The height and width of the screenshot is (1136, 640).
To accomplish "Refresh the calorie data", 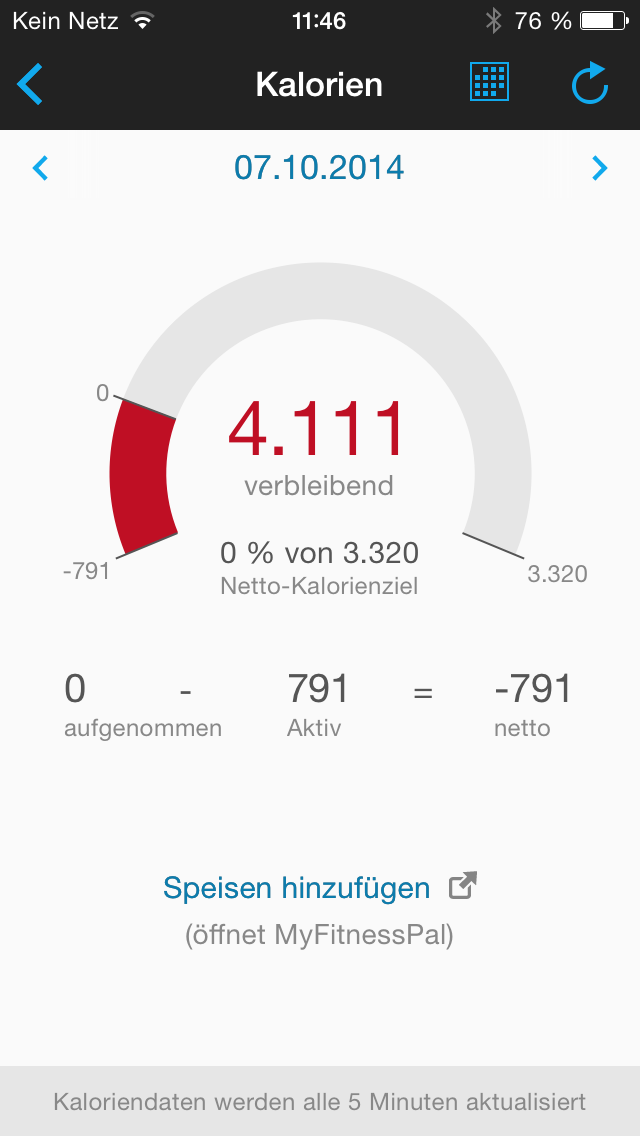I will coord(590,84).
